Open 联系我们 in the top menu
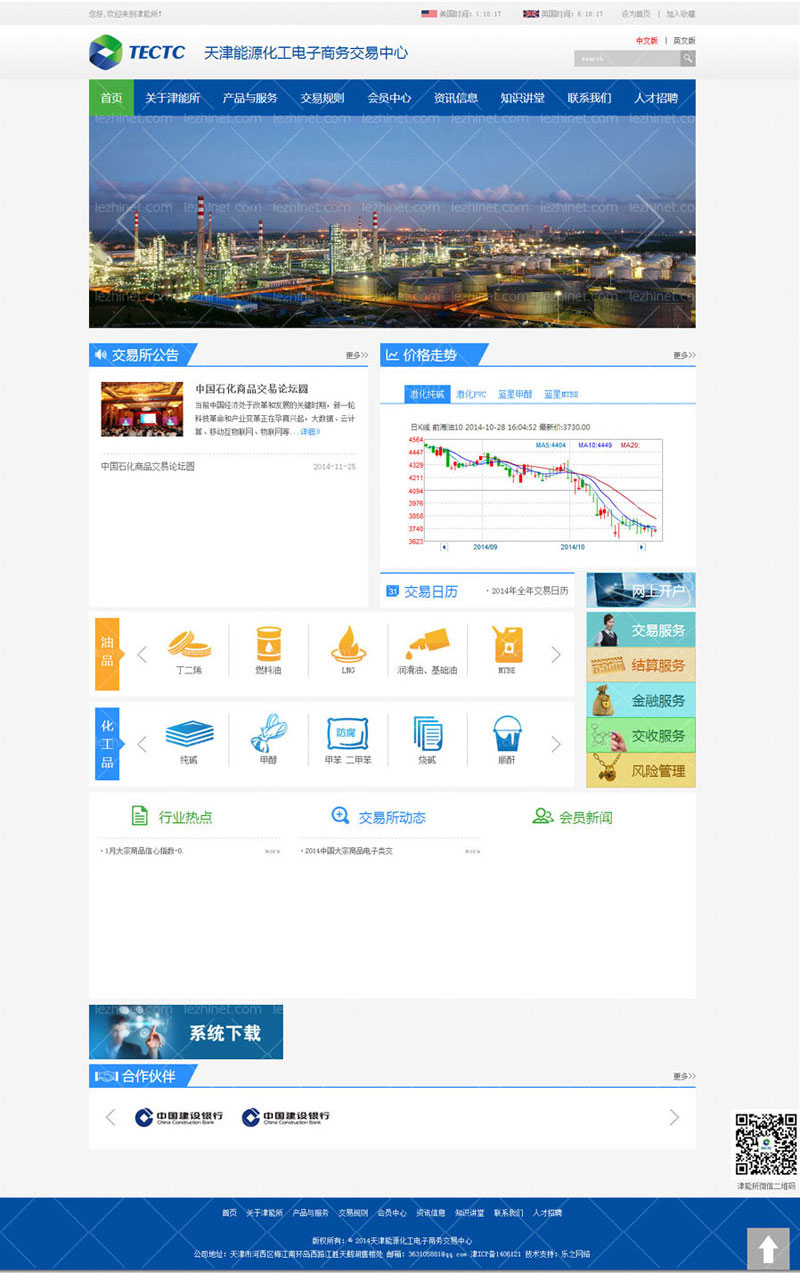 coord(589,98)
